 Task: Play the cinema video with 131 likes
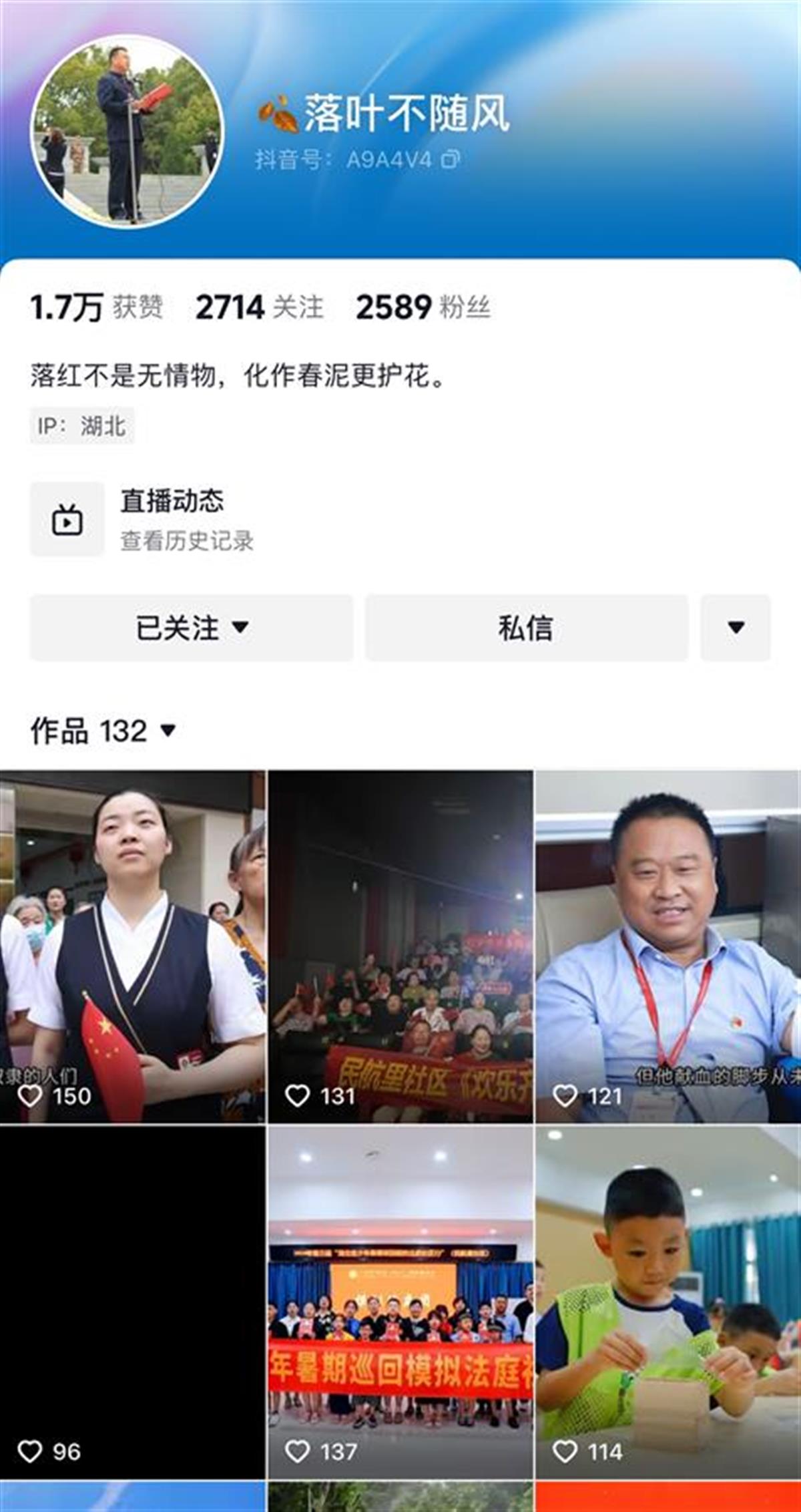coord(400,946)
